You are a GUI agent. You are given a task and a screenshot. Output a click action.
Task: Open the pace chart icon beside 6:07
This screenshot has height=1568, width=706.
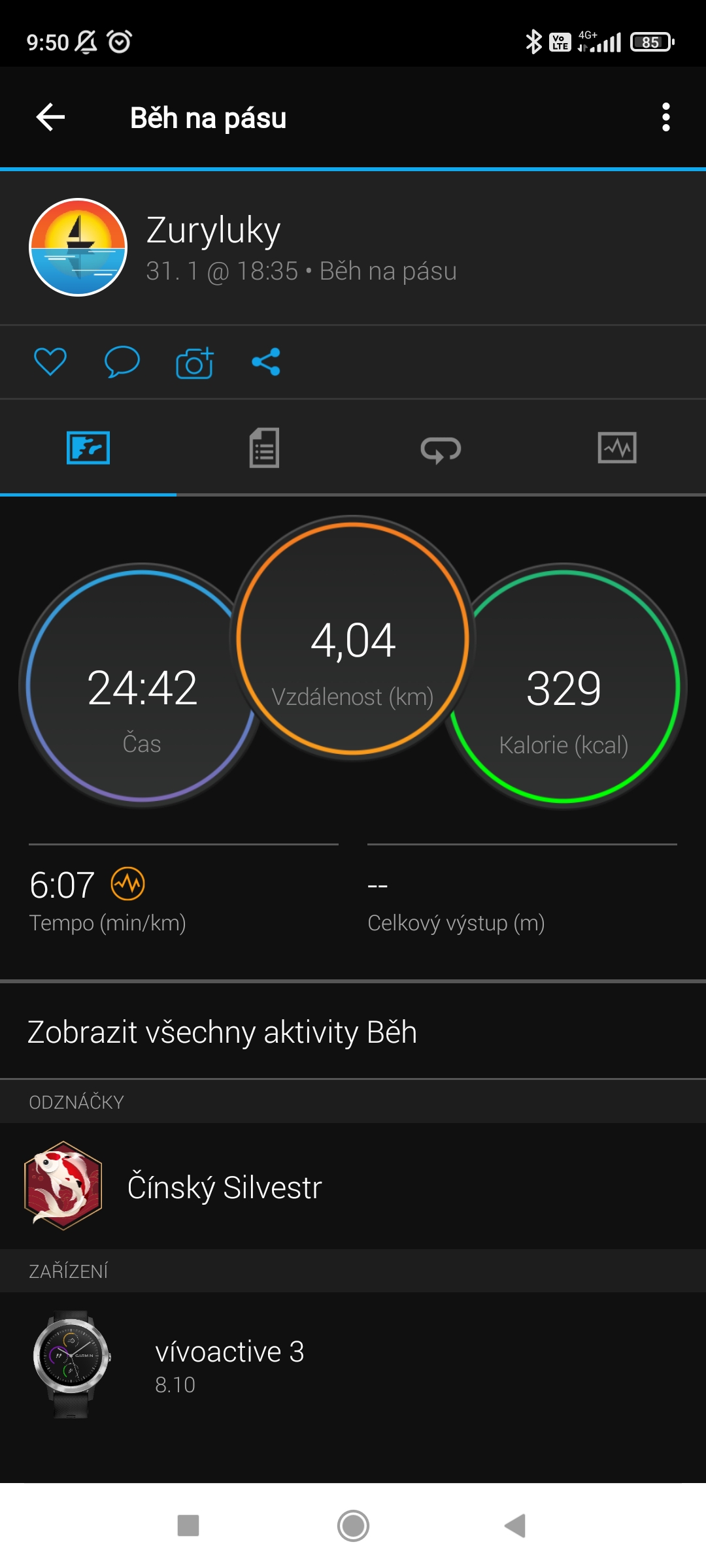(127, 884)
